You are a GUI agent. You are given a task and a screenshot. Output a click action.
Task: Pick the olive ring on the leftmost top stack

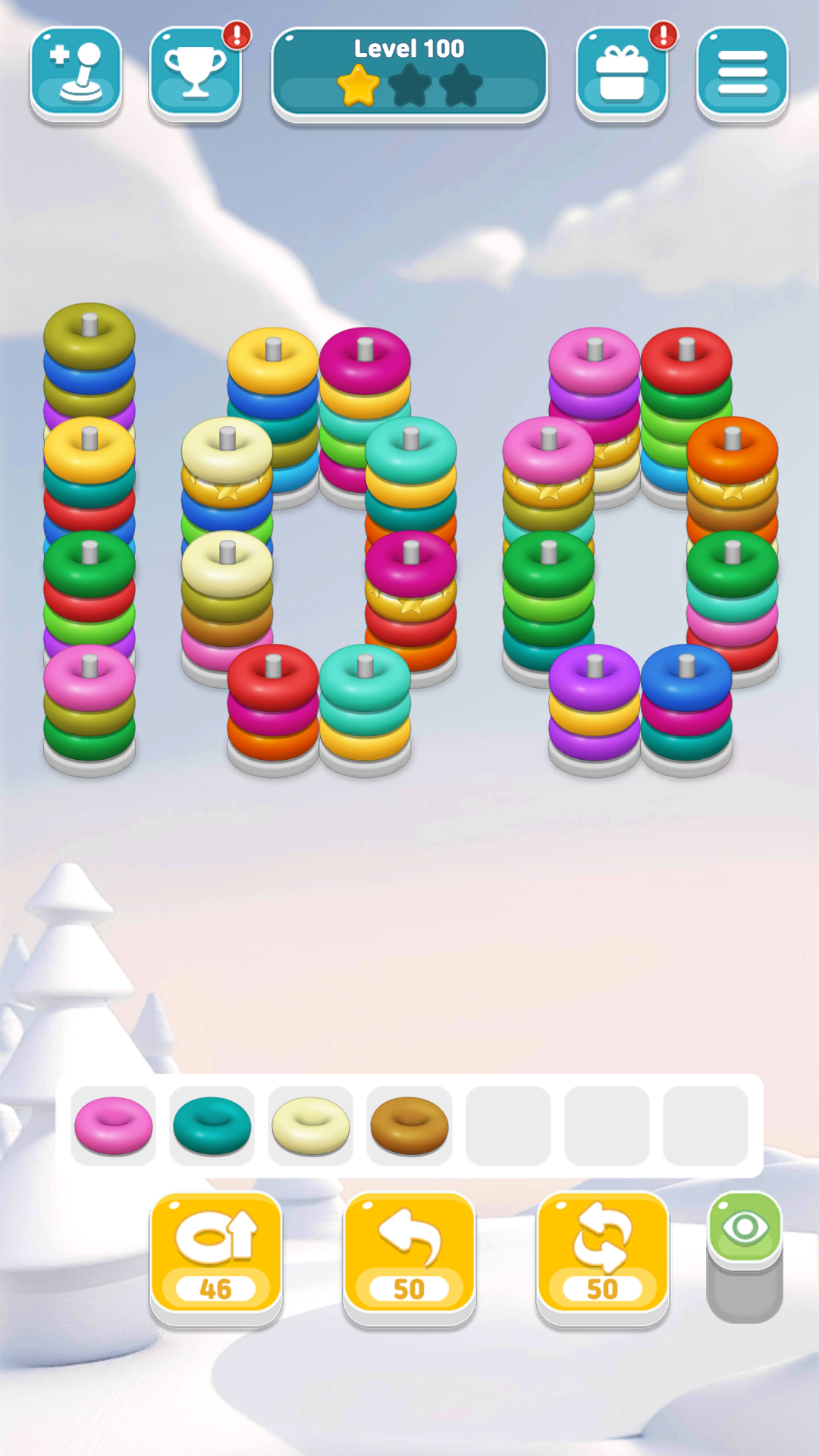point(89,337)
